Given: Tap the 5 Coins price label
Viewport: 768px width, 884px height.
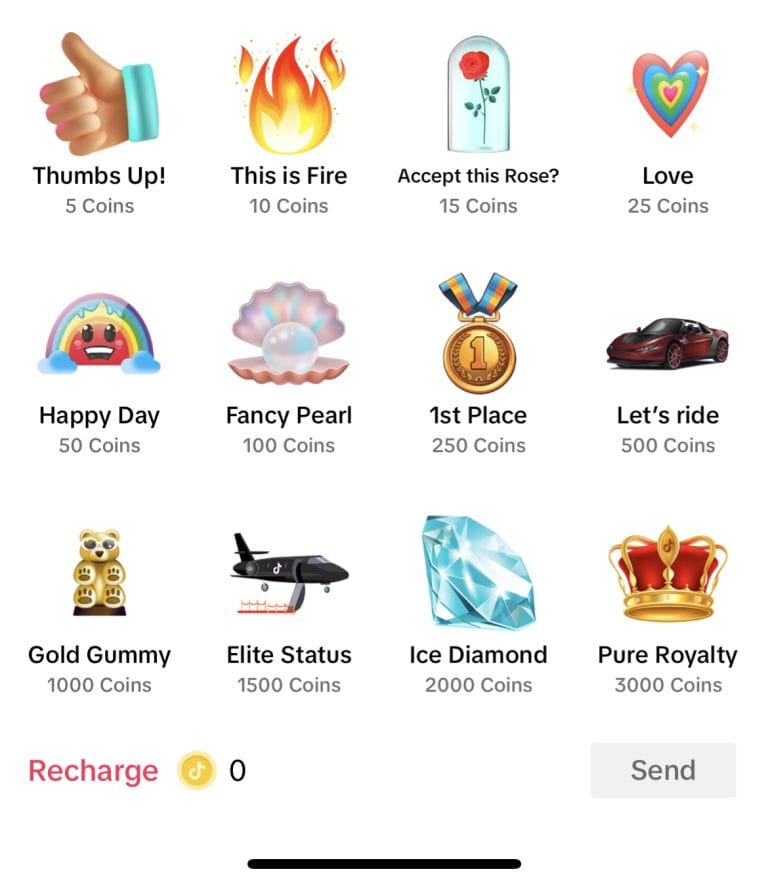Looking at the screenshot, I should click(x=99, y=206).
